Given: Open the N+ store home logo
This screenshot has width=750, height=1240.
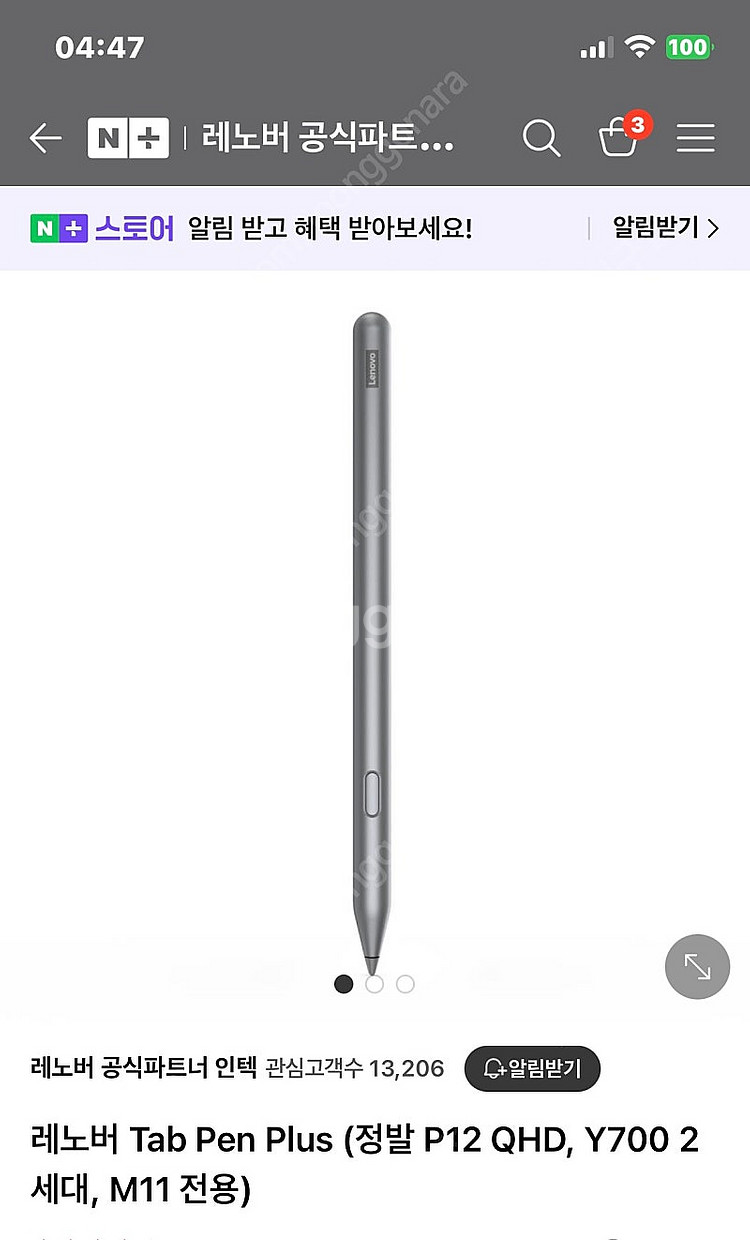Looking at the screenshot, I should click(x=128, y=138).
